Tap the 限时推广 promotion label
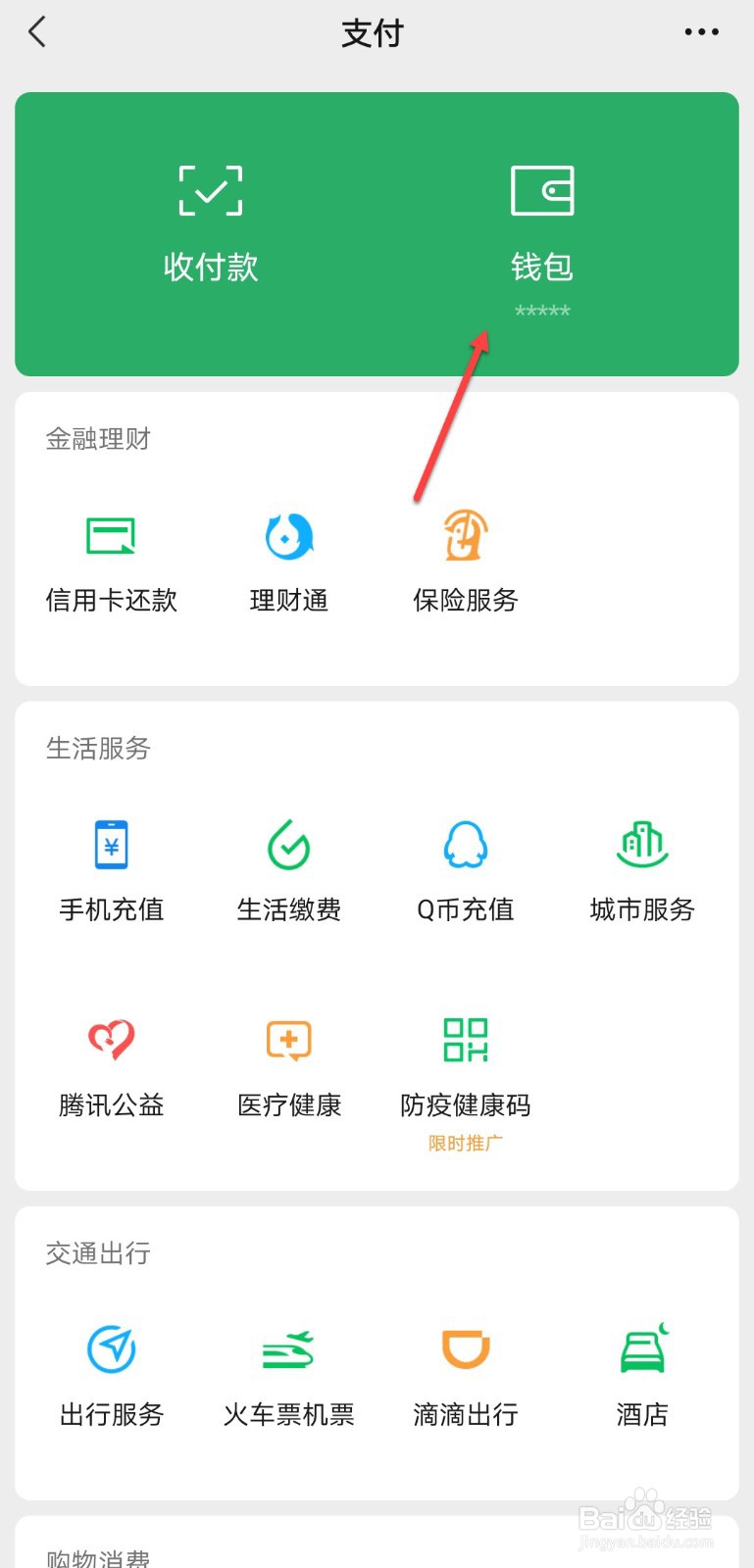The height and width of the screenshot is (1568, 754). (x=465, y=1142)
